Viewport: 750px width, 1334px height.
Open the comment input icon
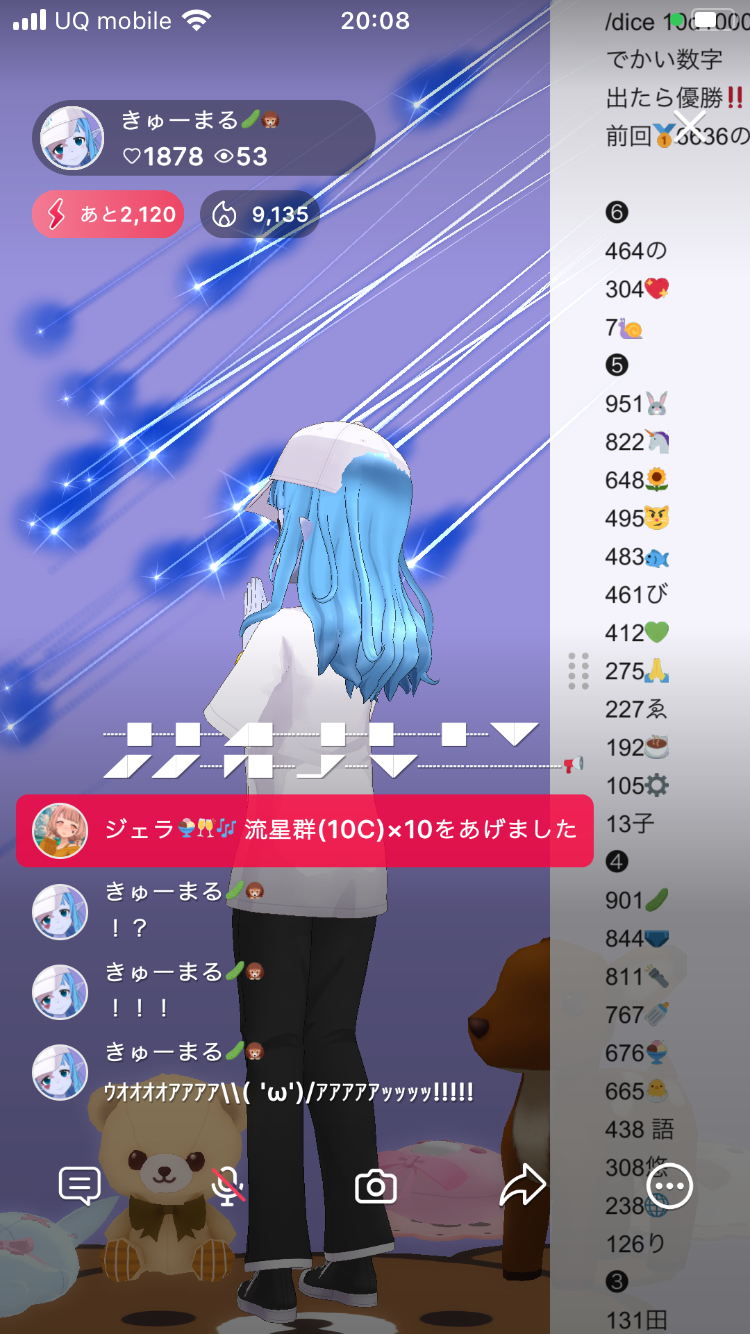pyautogui.click(x=80, y=1186)
